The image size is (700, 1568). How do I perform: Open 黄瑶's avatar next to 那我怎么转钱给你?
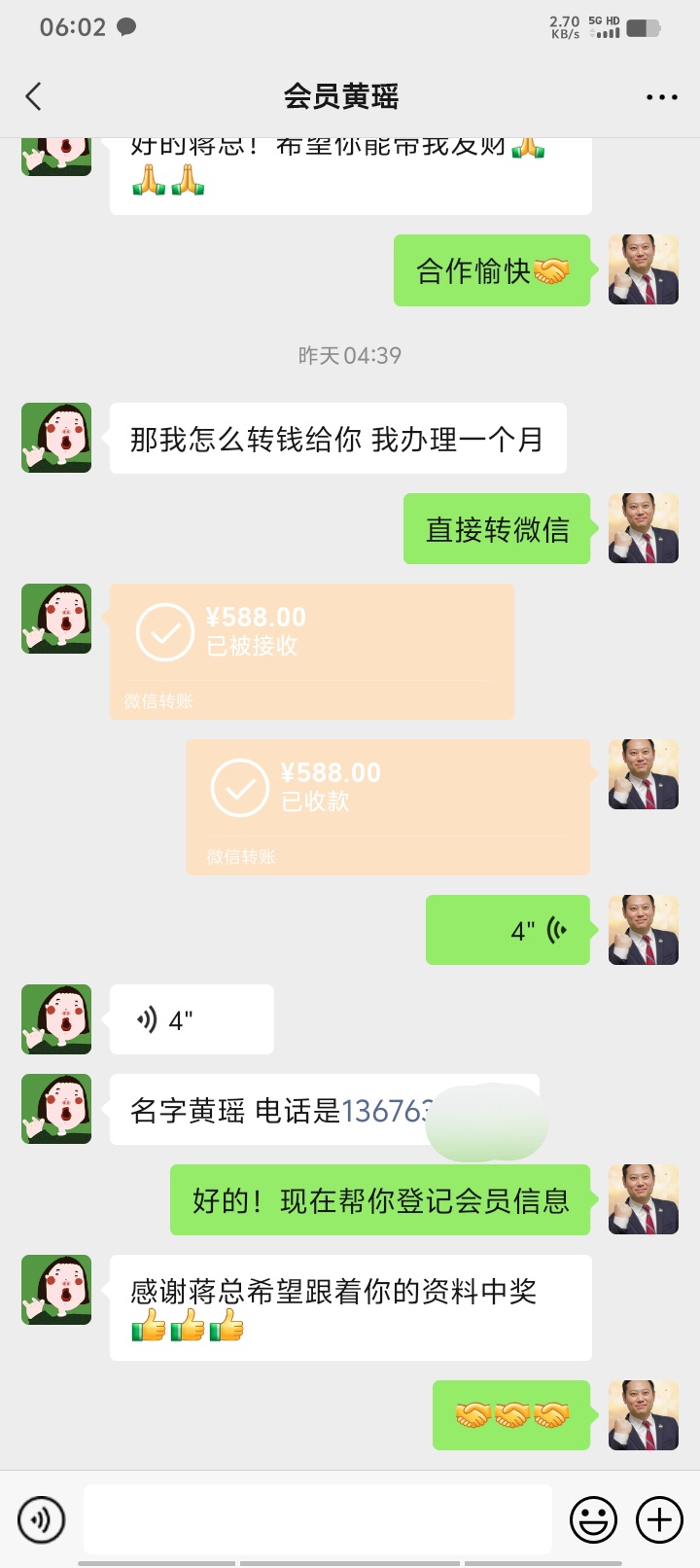click(x=56, y=438)
